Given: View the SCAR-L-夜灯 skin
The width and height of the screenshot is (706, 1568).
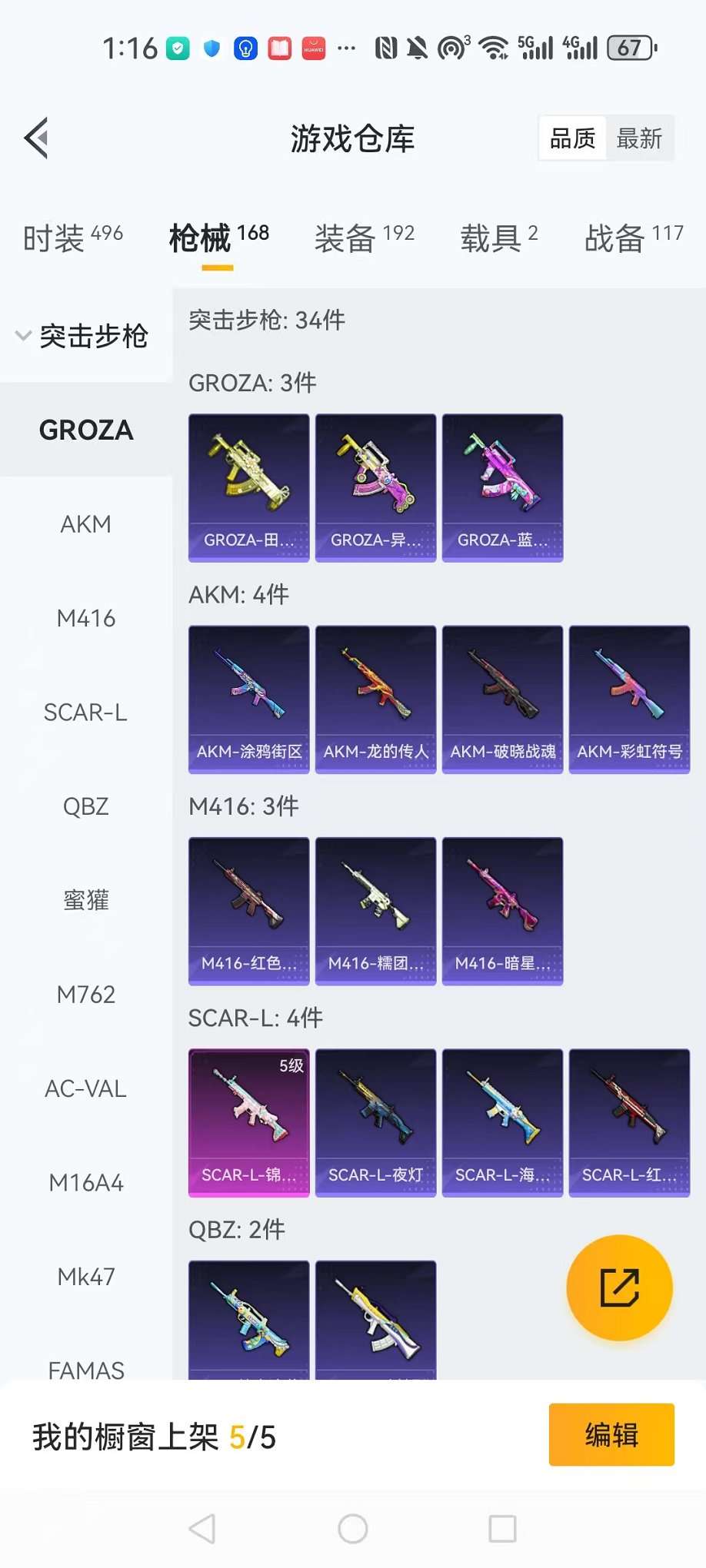Looking at the screenshot, I should [376, 1122].
